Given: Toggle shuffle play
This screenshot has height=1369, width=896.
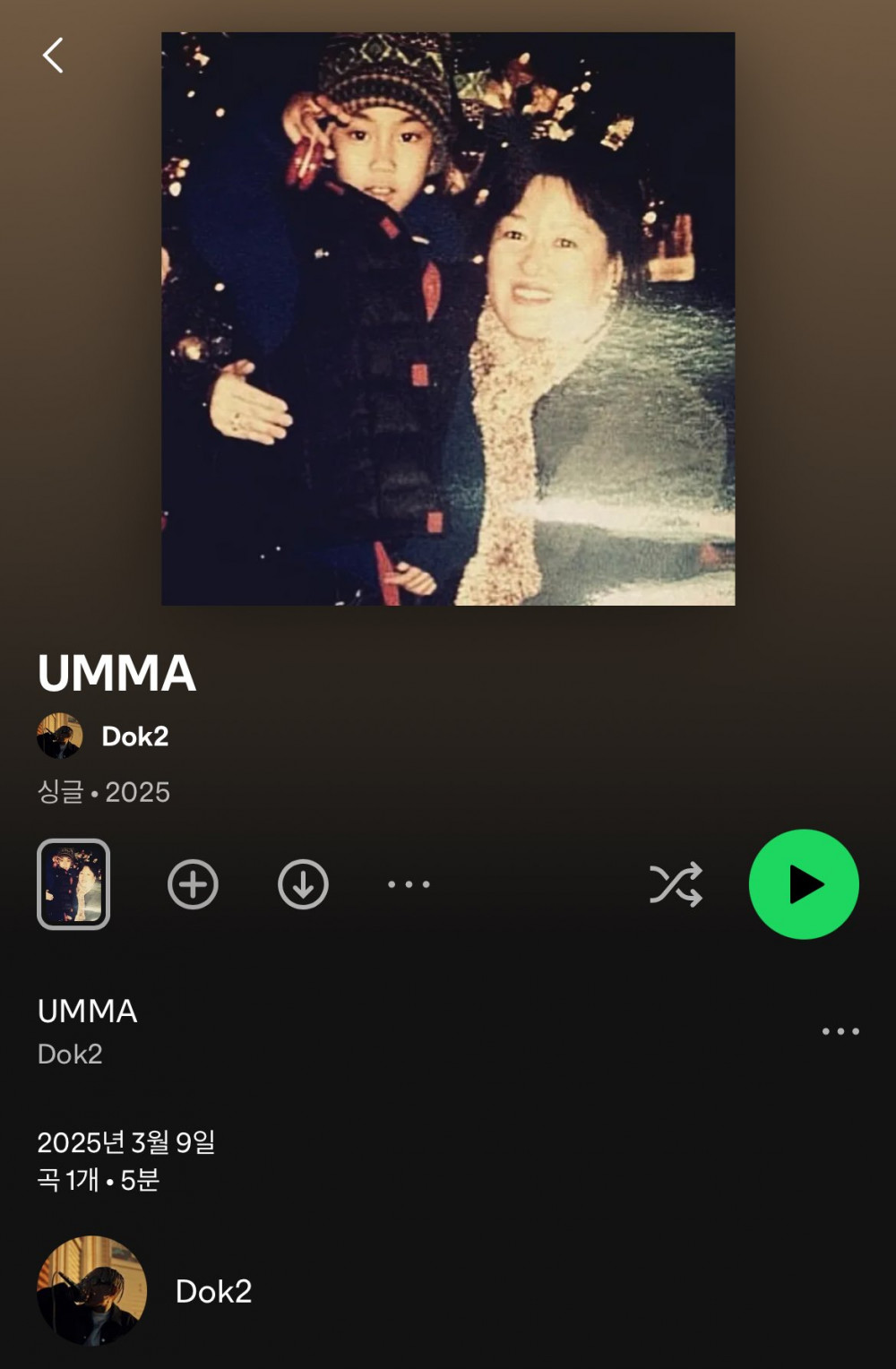Looking at the screenshot, I should (x=676, y=885).
